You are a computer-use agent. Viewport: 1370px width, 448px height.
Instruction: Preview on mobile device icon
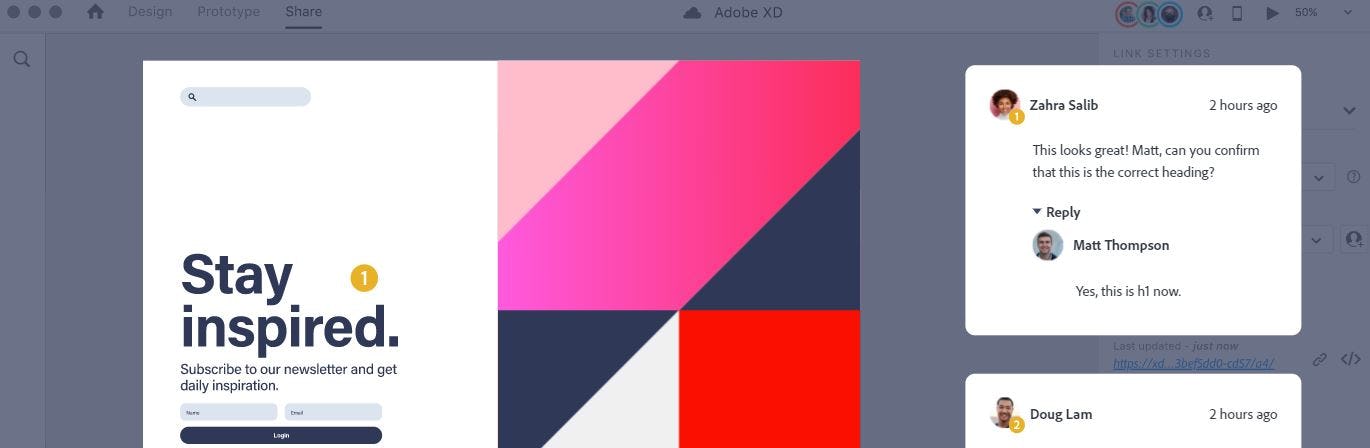(1237, 13)
